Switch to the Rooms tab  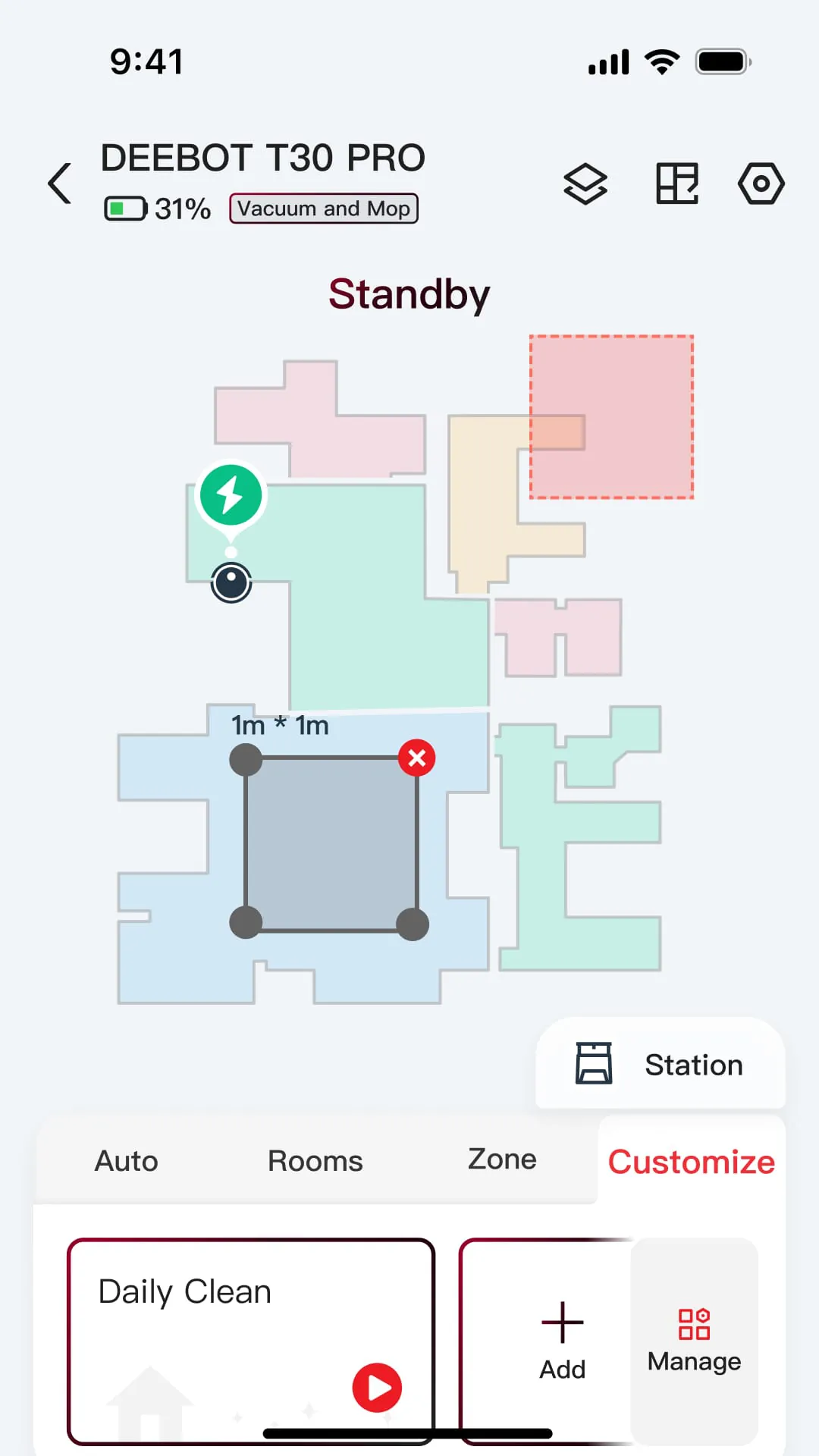315,1161
